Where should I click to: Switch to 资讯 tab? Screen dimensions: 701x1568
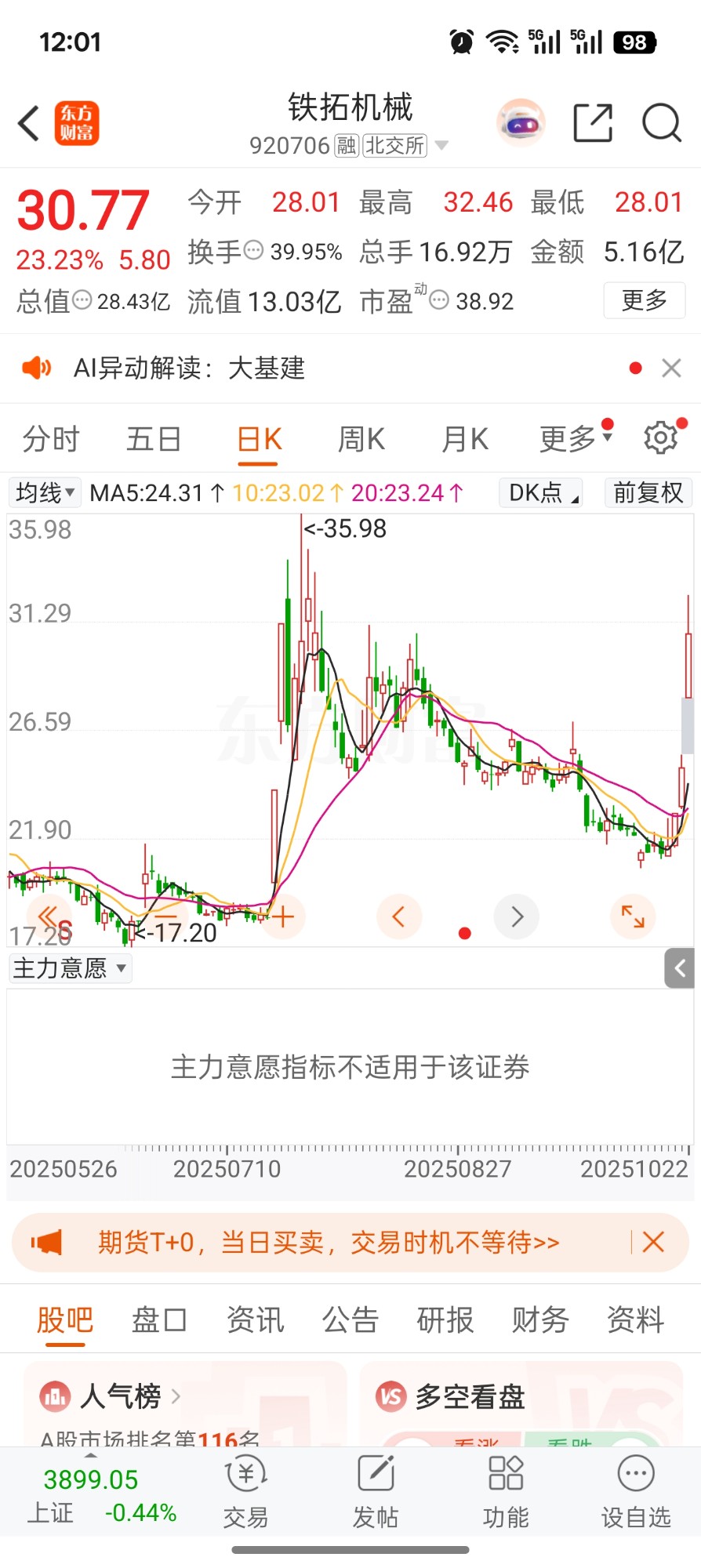255,1320
